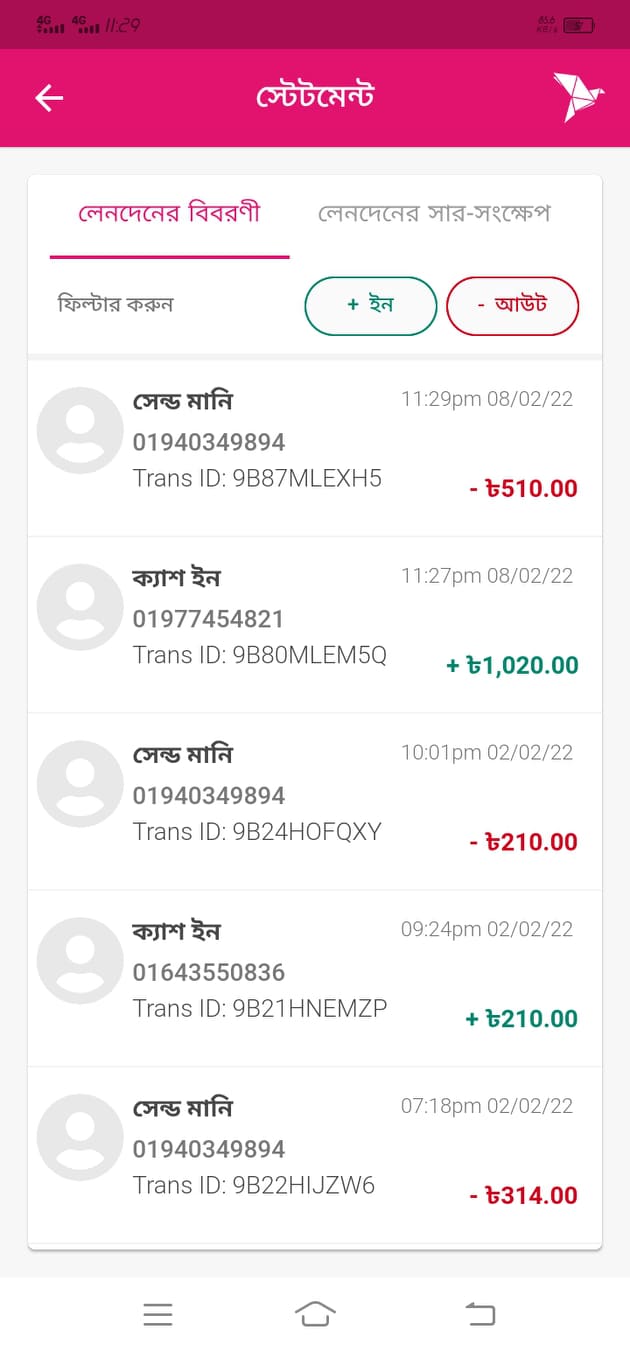Open transaction 9B87MLEXH5 of ৳510.00
Image resolution: width=630 pixels, height=1351 pixels.
click(315, 449)
